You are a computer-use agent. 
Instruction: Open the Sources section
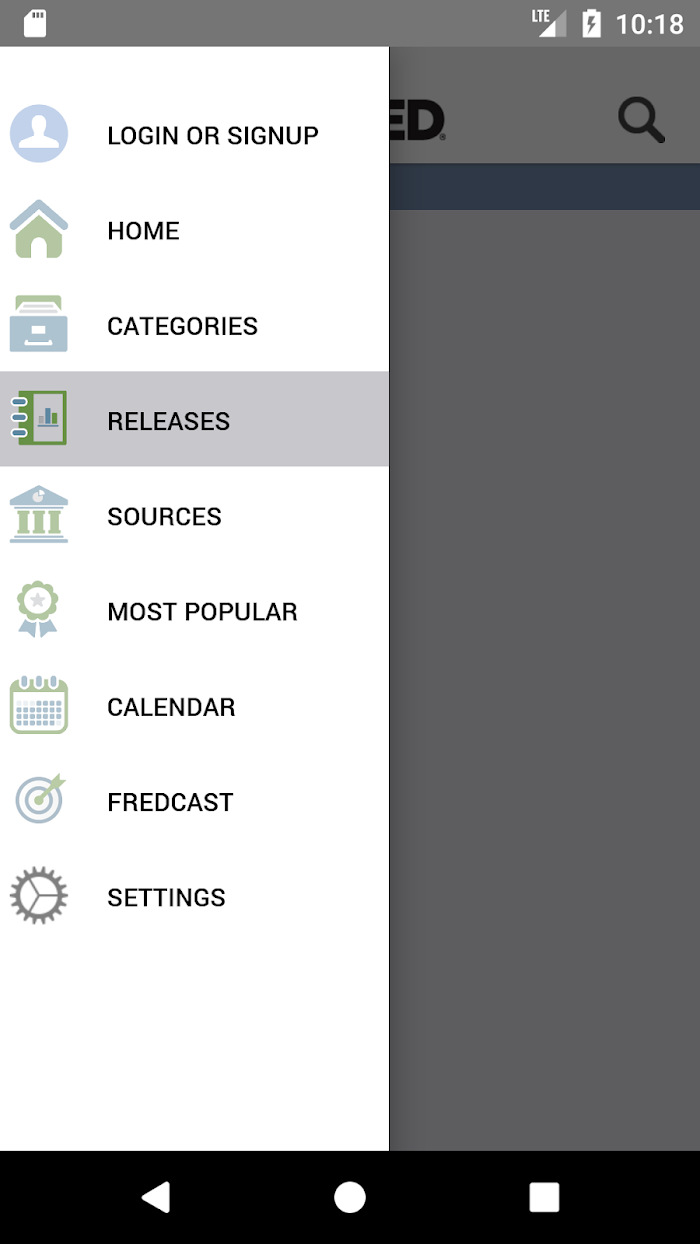tap(194, 516)
